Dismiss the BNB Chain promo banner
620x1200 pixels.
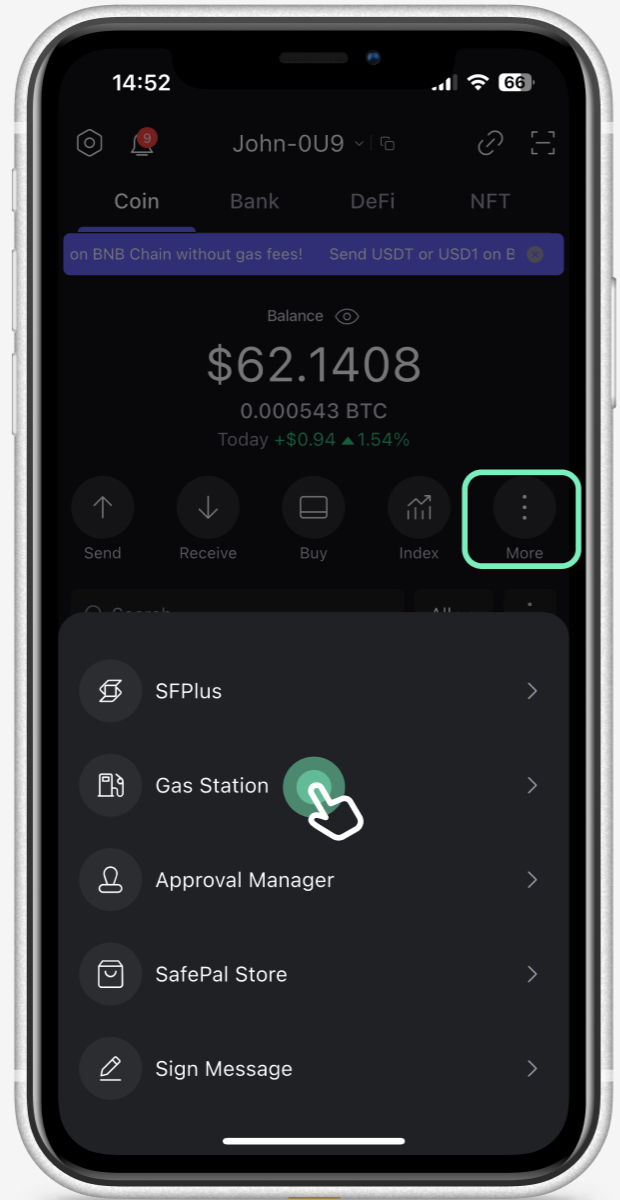(x=535, y=254)
